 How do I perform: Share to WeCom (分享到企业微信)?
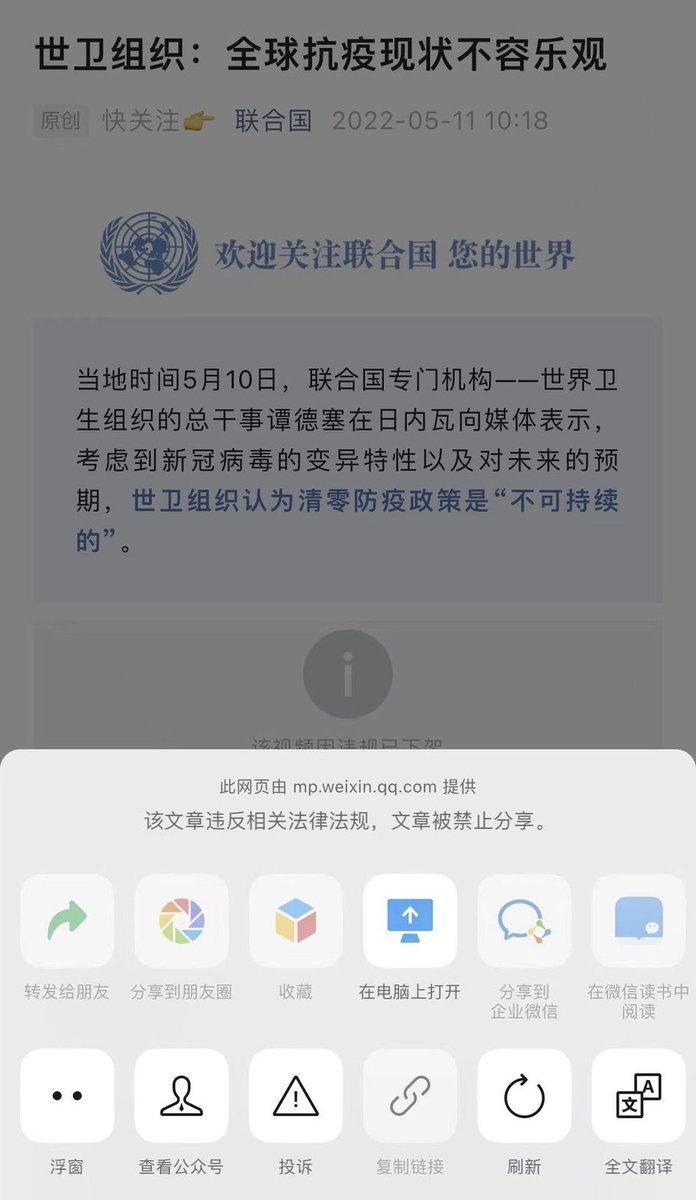524,921
